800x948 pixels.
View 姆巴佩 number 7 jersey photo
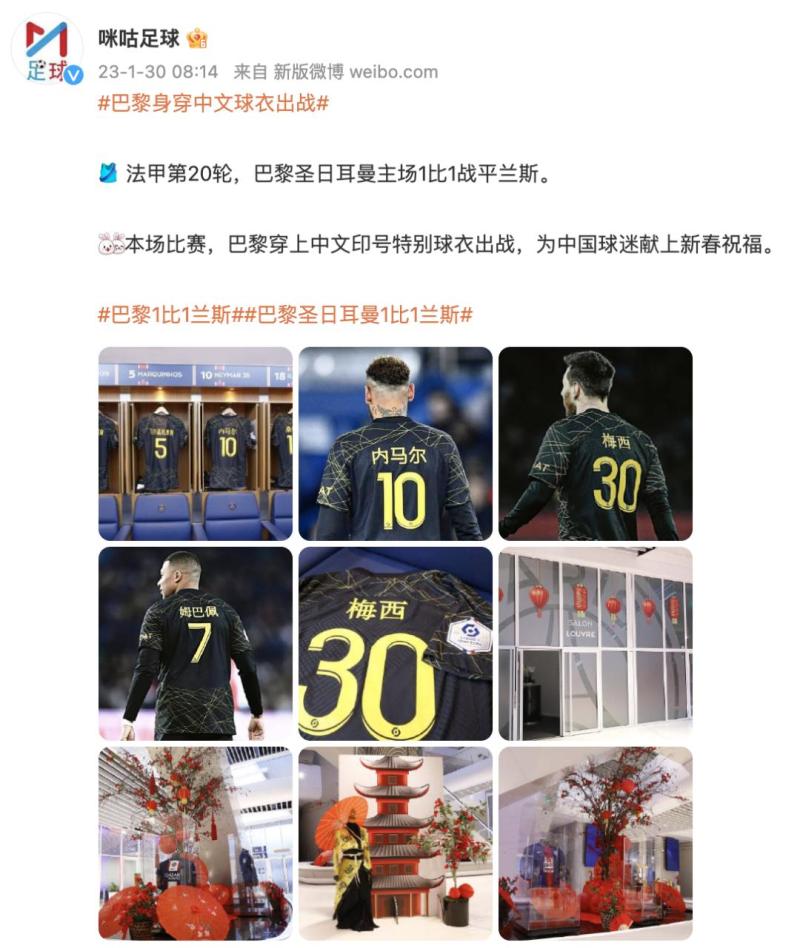[x=195, y=643]
